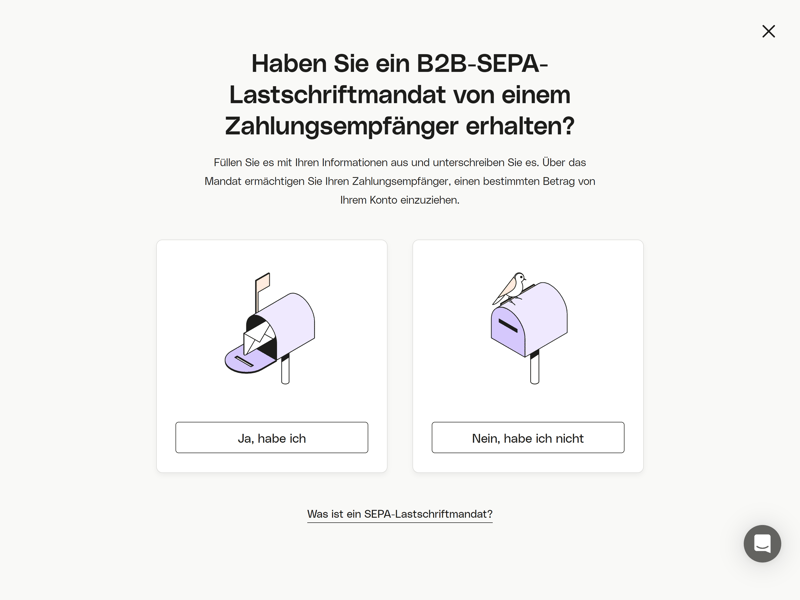This screenshot has width=800, height=600.
Task: Select 'Ja, habe ich'
Action: pyautogui.click(x=271, y=438)
